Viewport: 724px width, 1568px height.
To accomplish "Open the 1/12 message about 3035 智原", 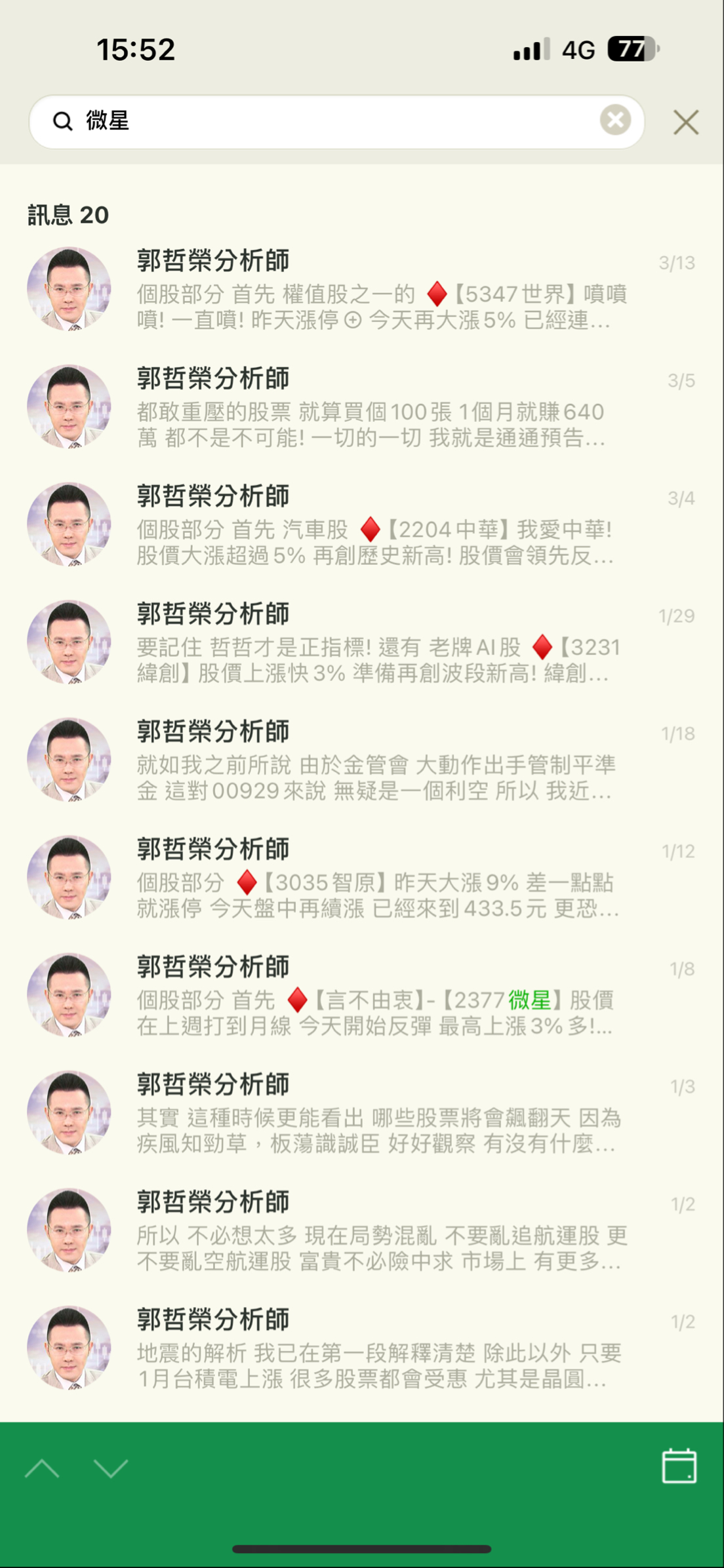I will pyautogui.click(x=380, y=878).
